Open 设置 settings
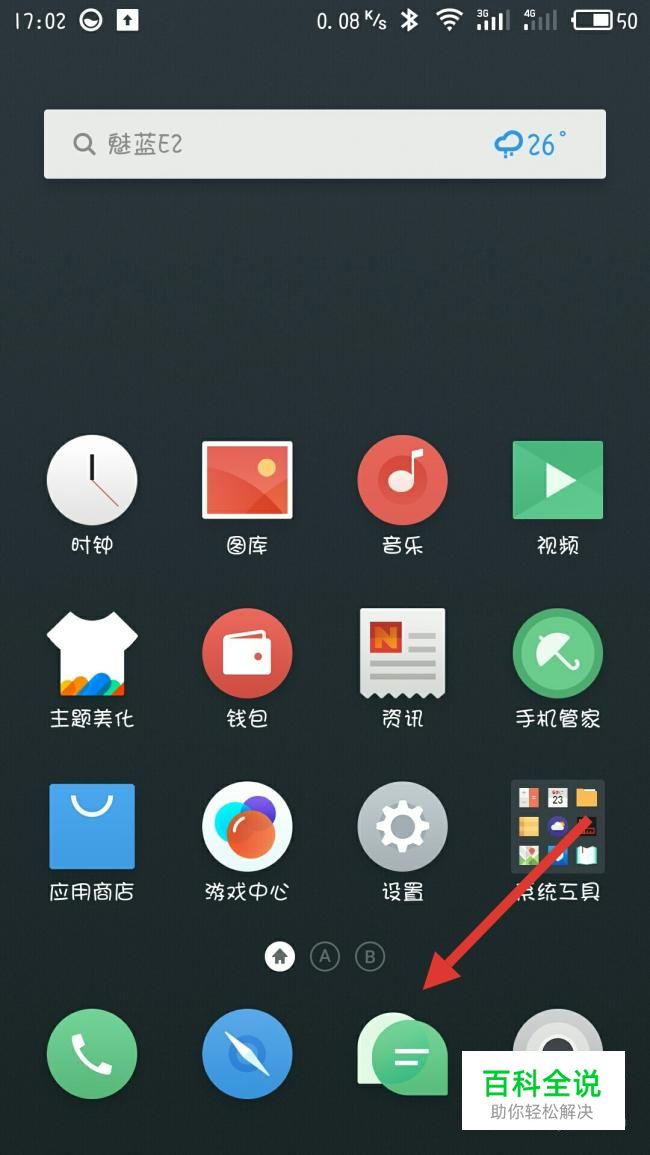The image size is (650, 1155). pos(402,826)
